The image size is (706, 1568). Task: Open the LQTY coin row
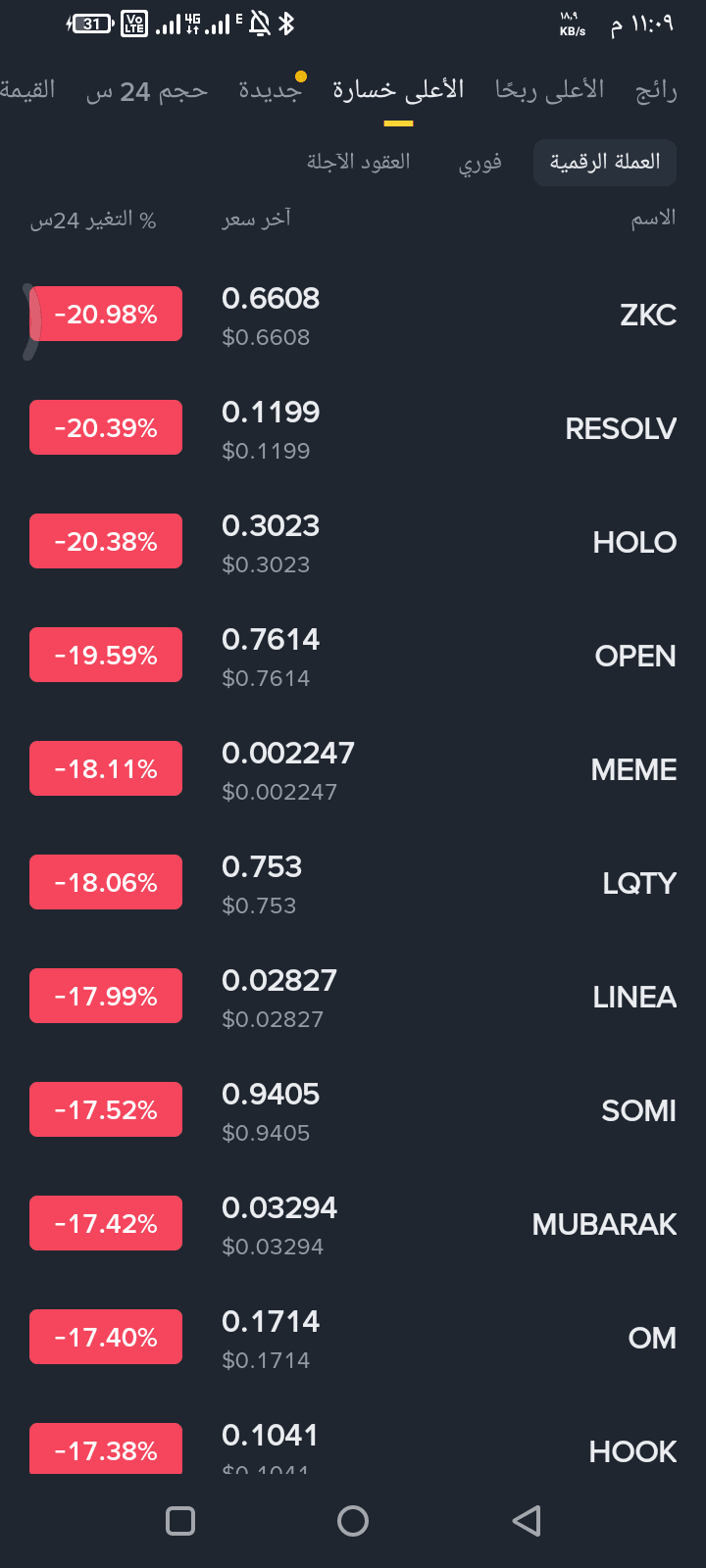353,883
